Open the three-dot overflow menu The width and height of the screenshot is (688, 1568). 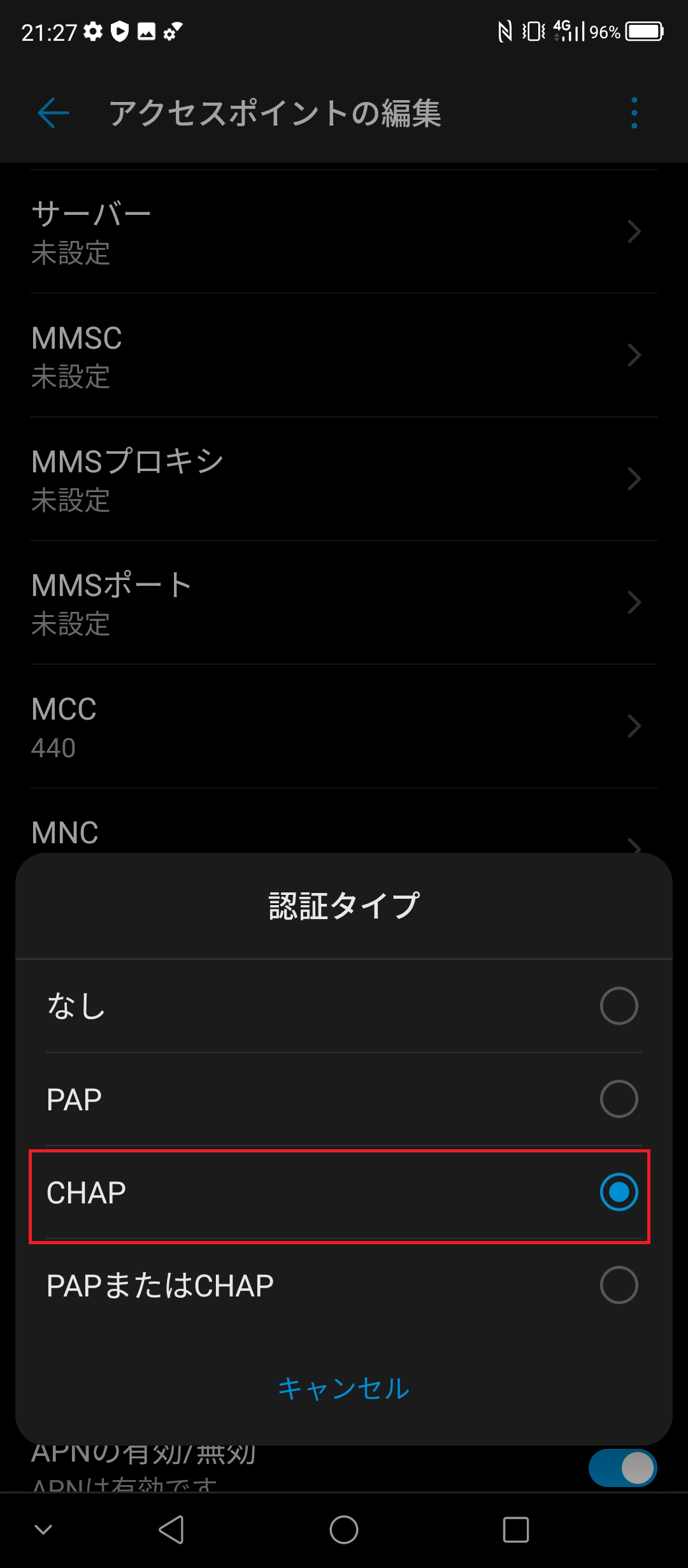click(x=633, y=112)
